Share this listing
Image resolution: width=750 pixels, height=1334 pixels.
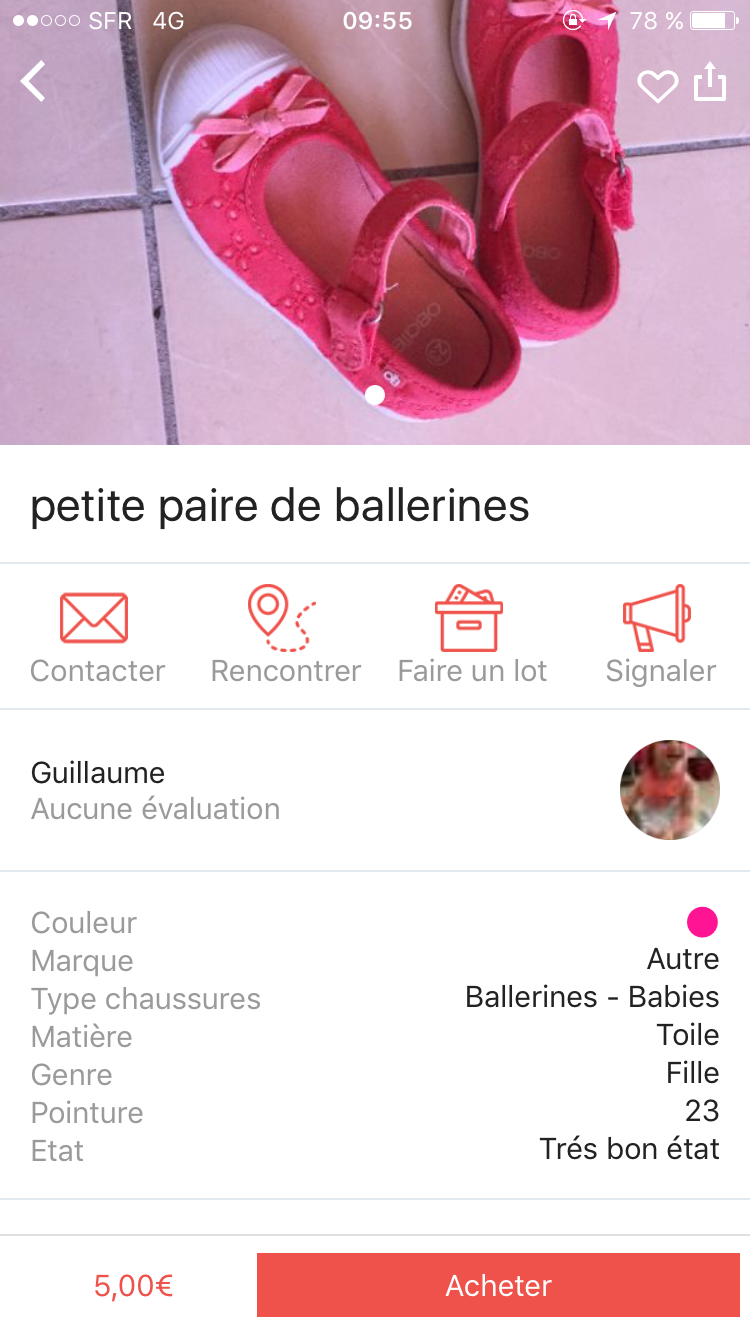pos(710,82)
